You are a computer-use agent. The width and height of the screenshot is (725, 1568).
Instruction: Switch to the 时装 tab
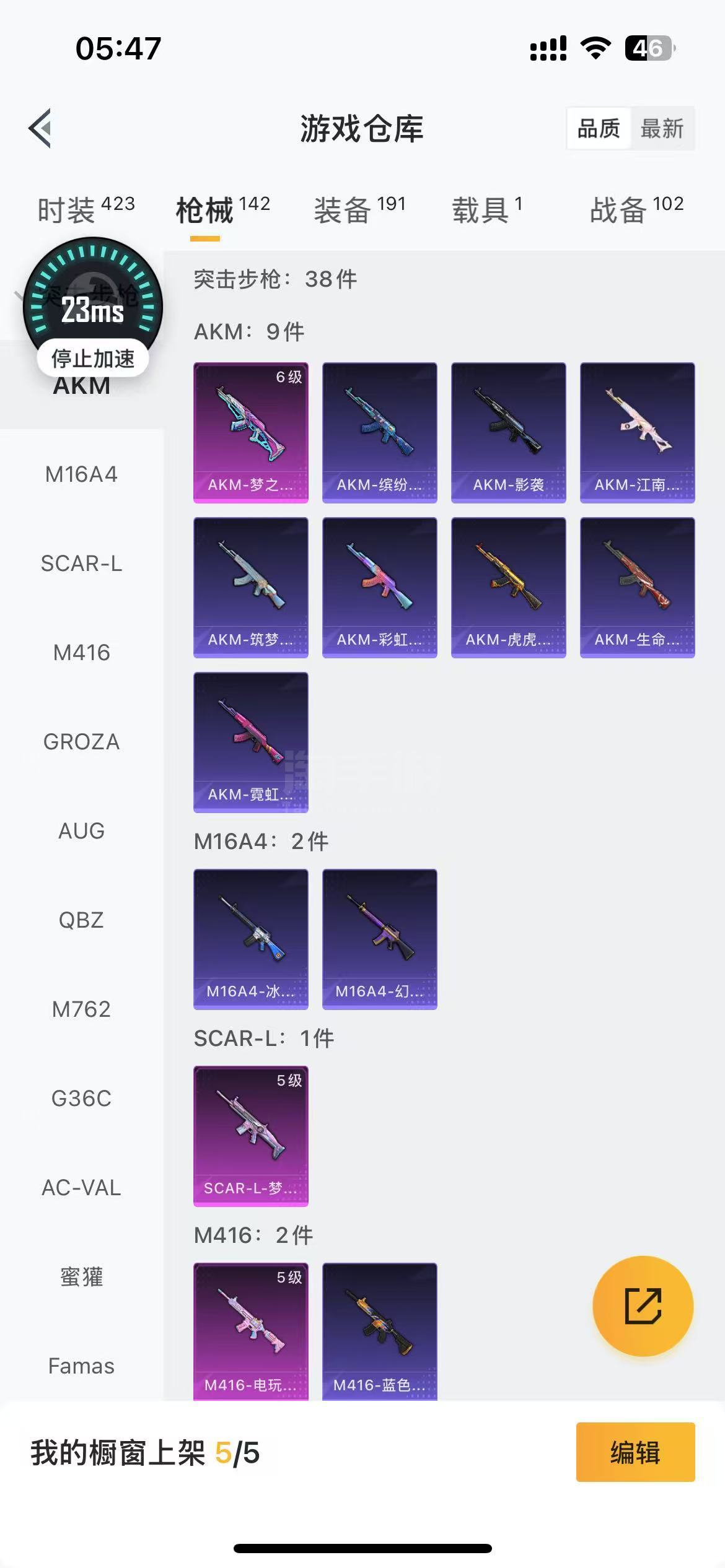pyautogui.click(x=86, y=209)
